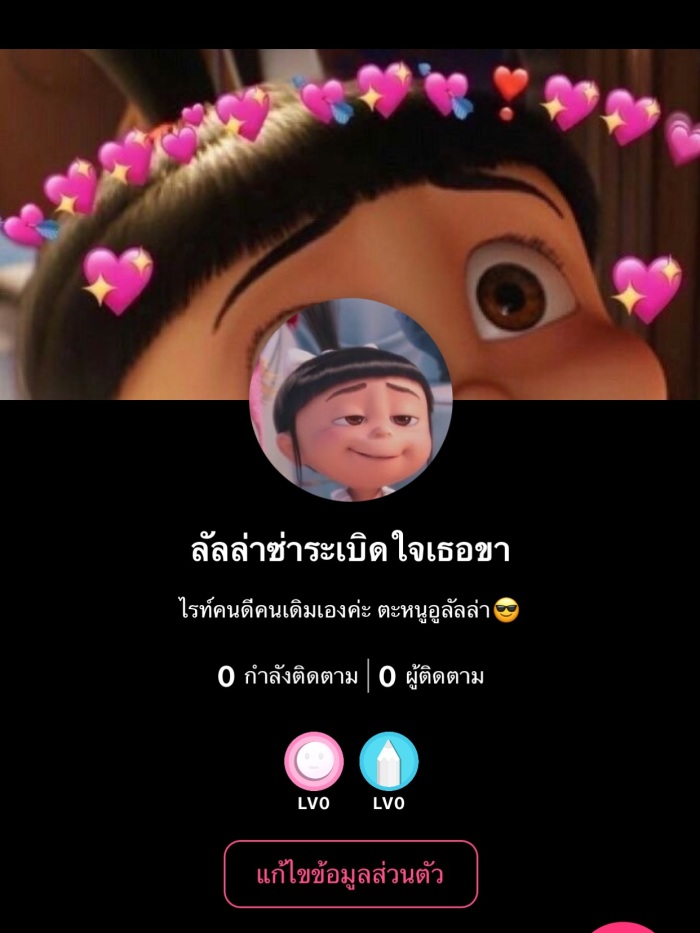Open the กำลังติดตาม following count
This screenshot has width=700, height=933.
tap(288, 677)
